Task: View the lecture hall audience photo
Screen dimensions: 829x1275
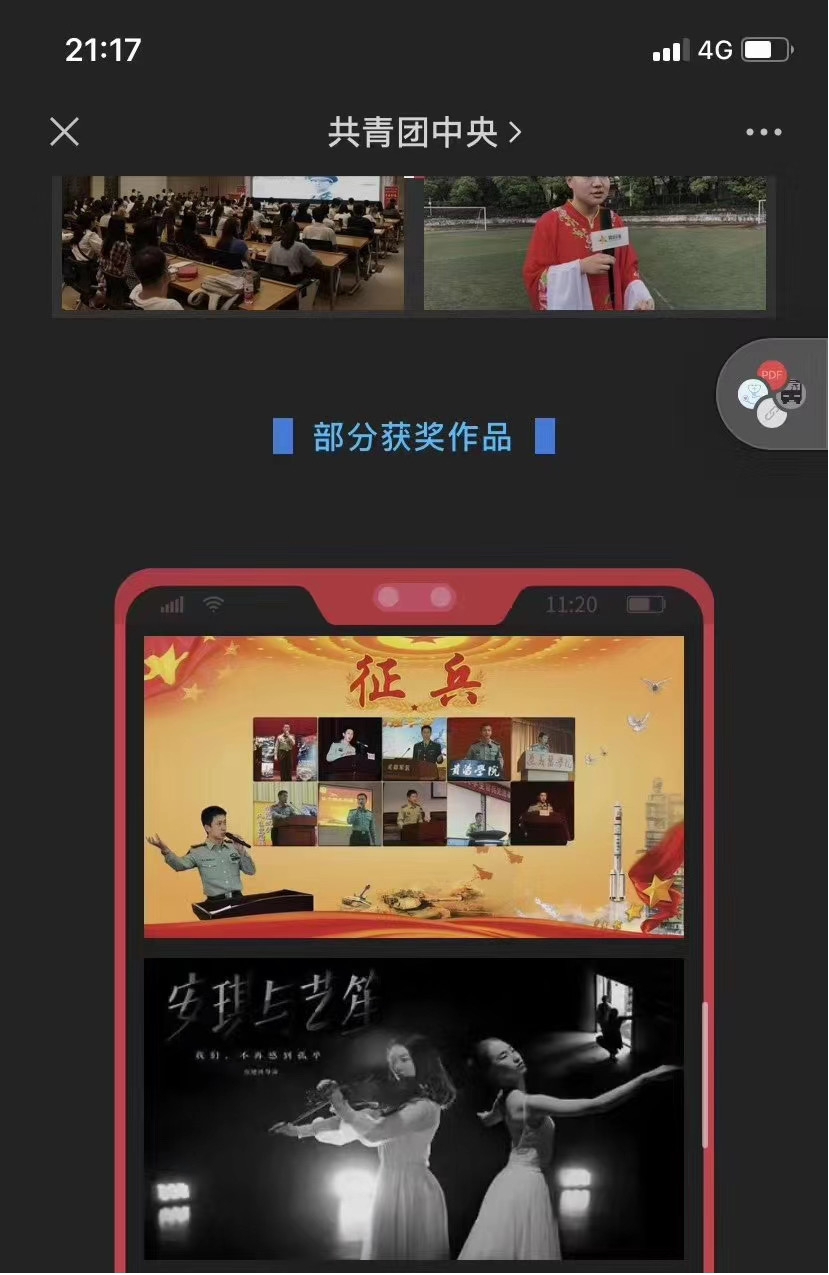Action: tap(233, 243)
